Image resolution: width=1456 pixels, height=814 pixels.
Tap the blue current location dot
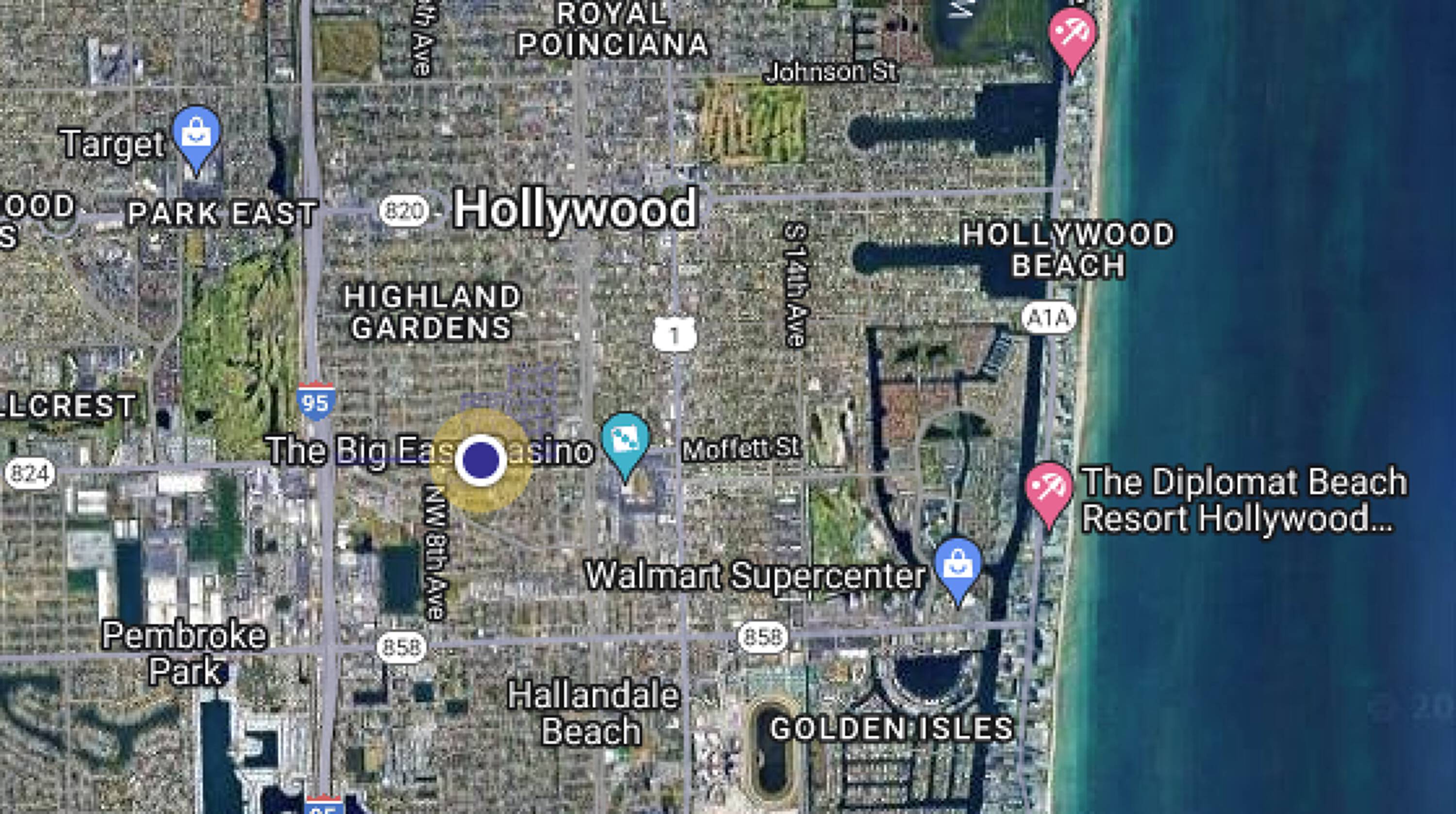(x=481, y=460)
